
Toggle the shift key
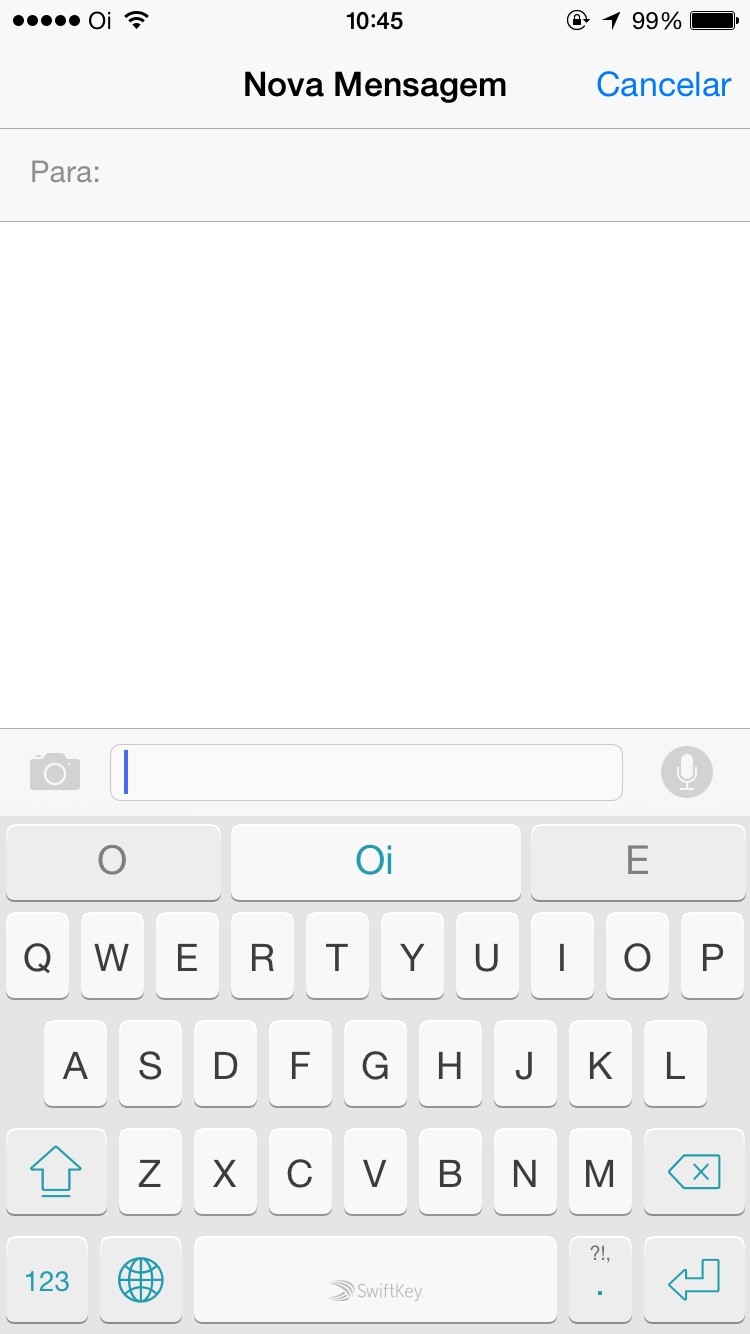pos(56,1172)
